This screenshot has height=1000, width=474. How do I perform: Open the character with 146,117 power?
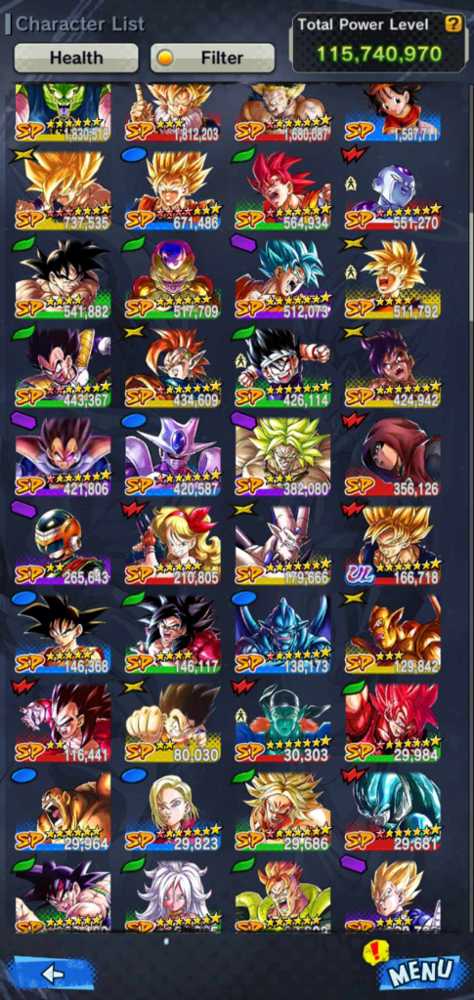pyautogui.click(x=172, y=635)
